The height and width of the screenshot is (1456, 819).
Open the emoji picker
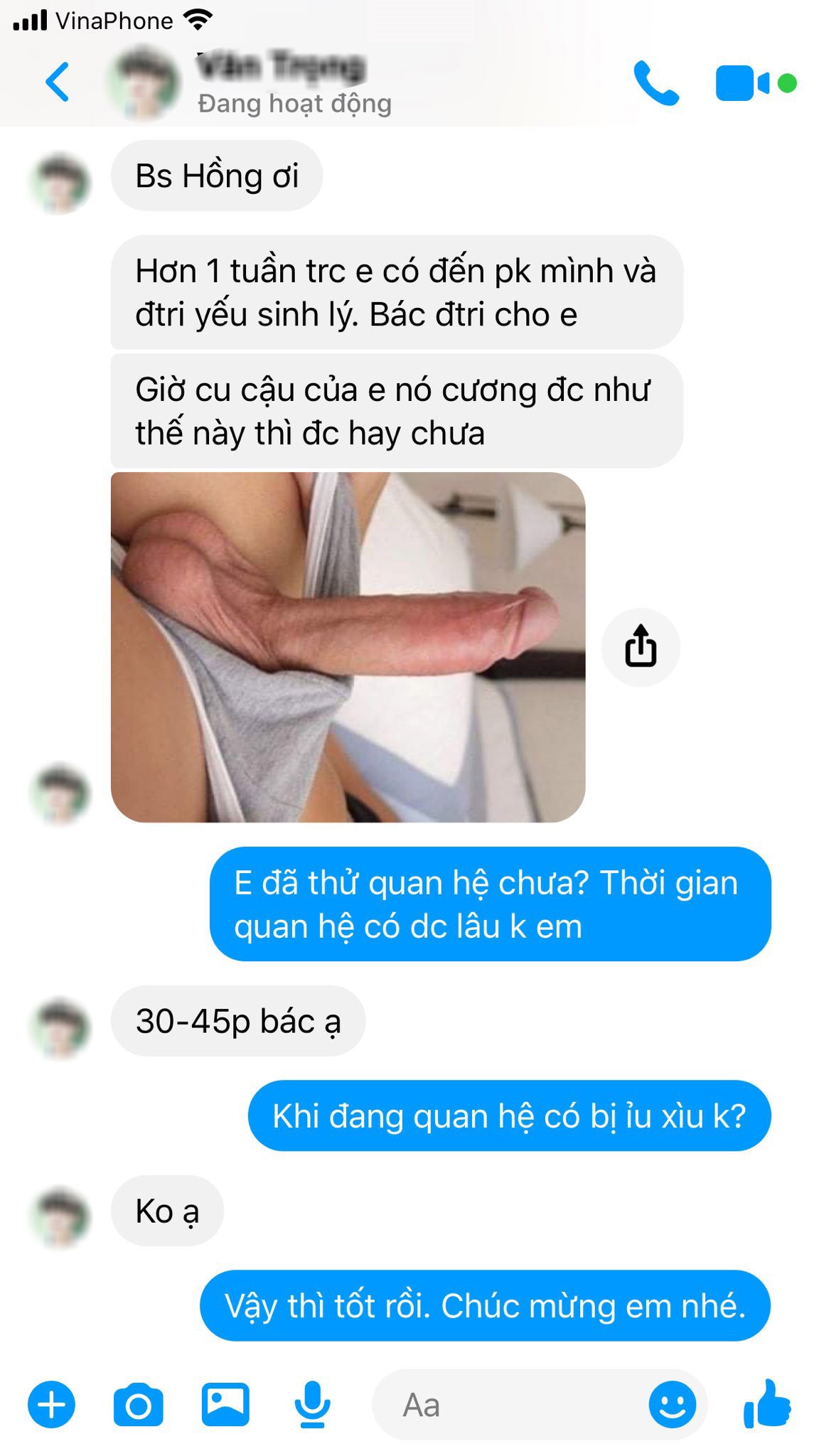671,1405
